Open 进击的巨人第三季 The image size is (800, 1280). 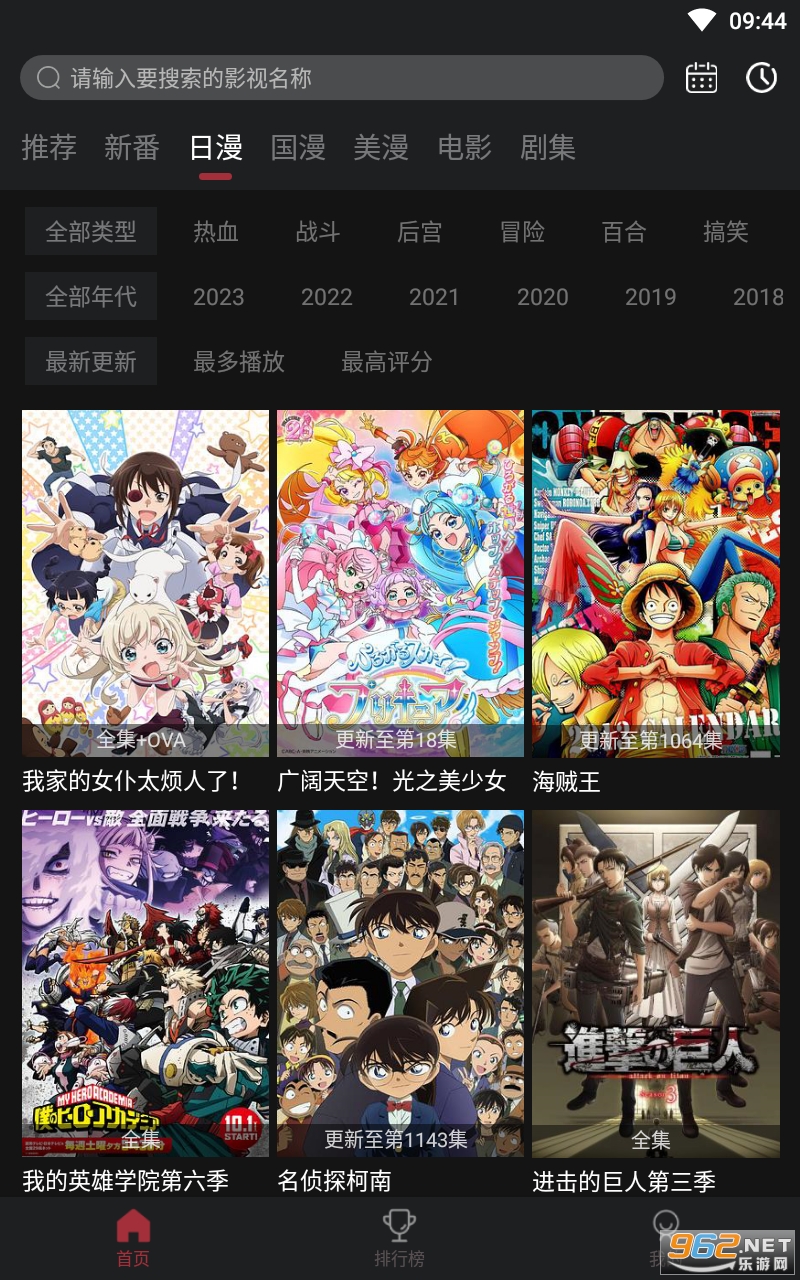656,983
